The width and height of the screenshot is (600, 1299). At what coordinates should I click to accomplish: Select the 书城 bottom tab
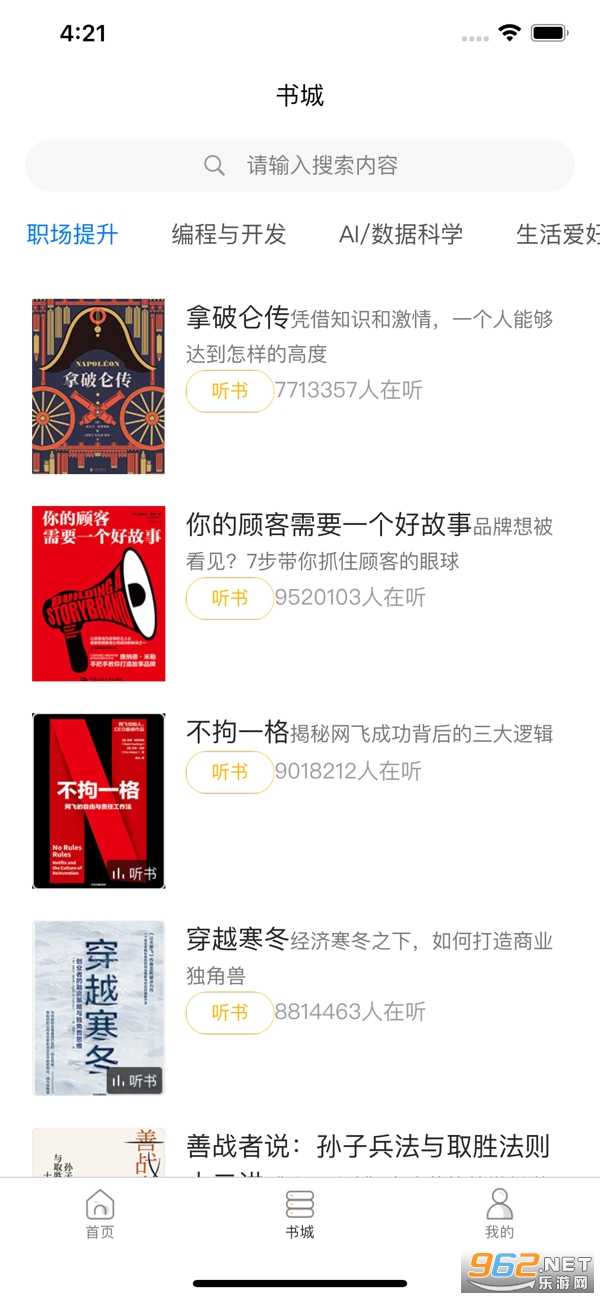[300, 1214]
